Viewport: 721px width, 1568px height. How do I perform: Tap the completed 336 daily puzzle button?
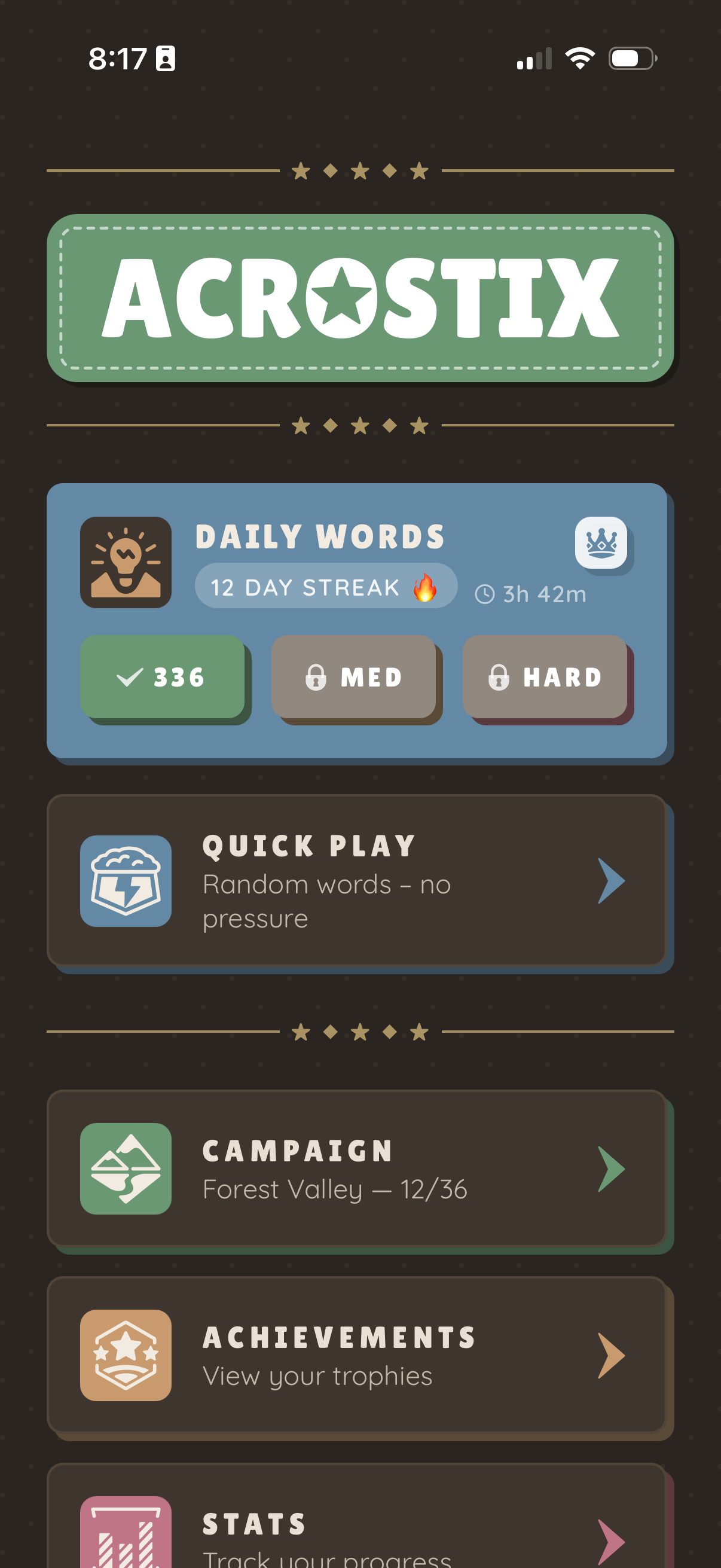point(163,677)
